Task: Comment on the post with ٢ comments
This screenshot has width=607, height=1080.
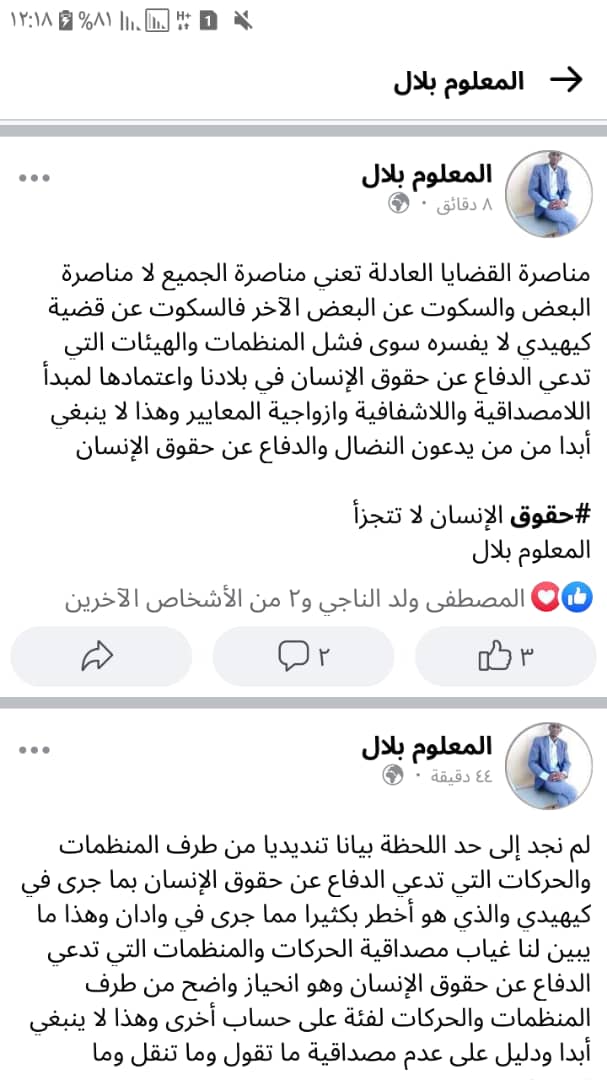Action: pos(303,656)
